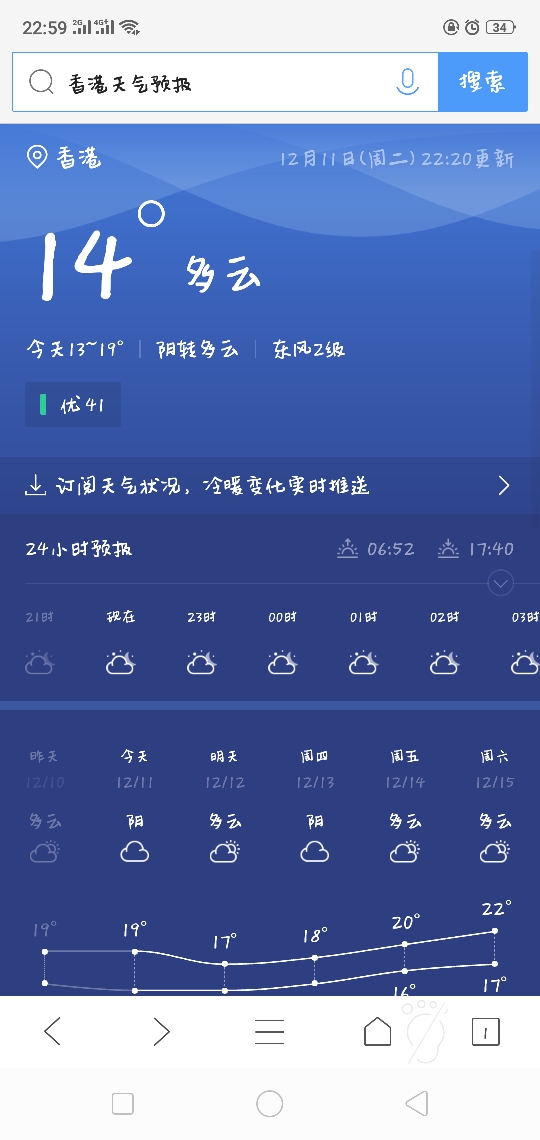Open the 订阅天气状况 subscription banner
Image resolution: width=540 pixels, height=1140 pixels.
tap(270, 486)
